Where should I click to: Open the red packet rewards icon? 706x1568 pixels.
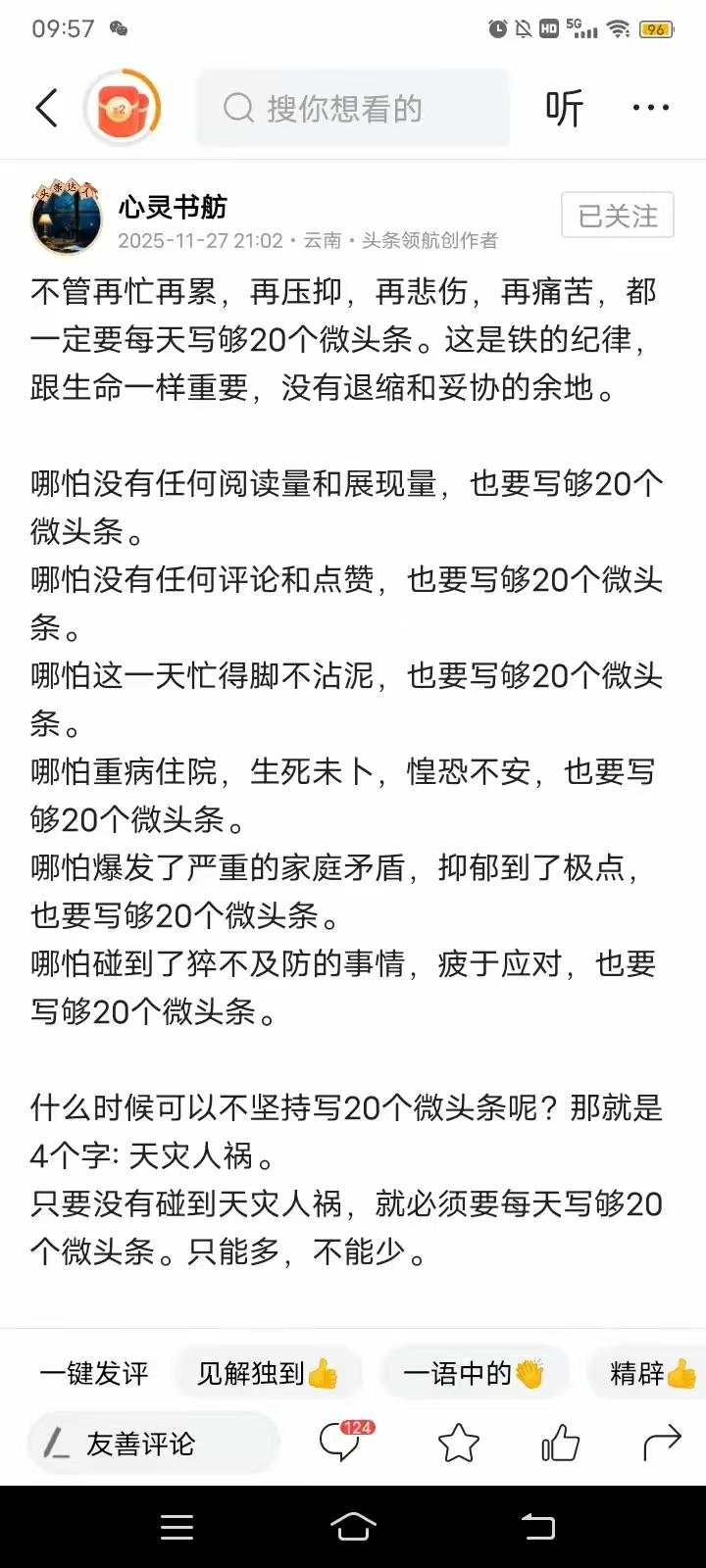click(121, 106)
